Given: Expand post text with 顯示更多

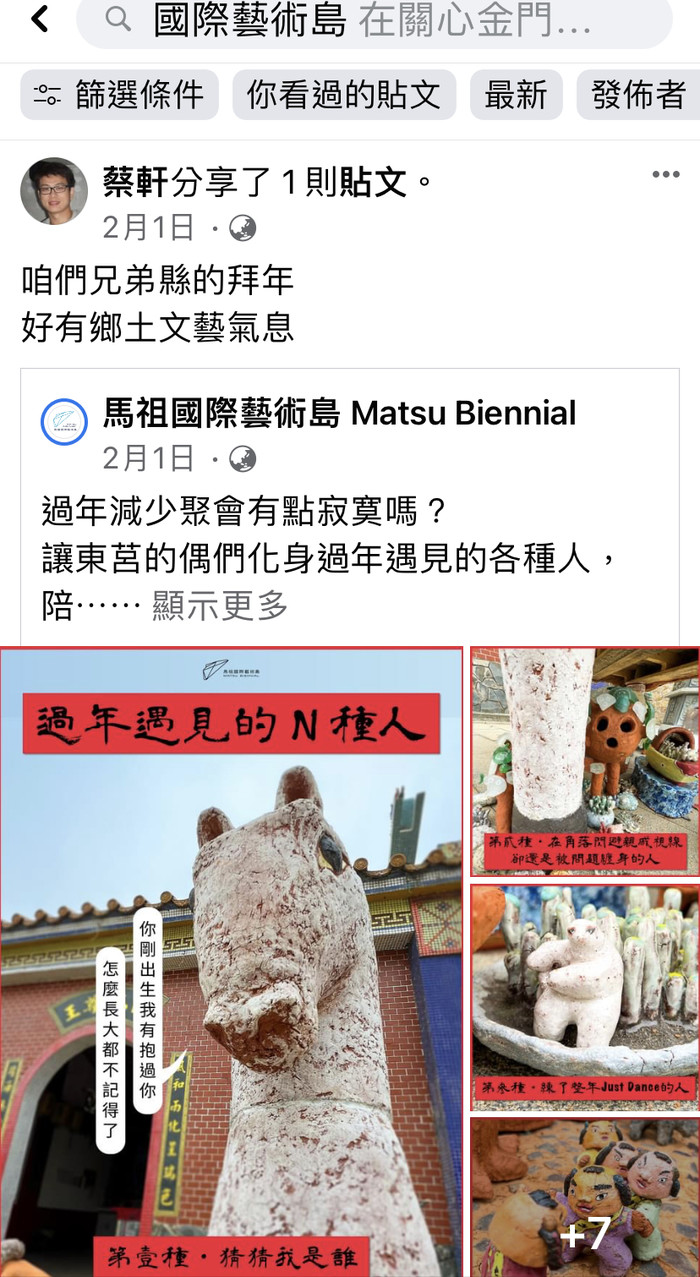Looking at the screenshot, I should (x=220, y=605).
